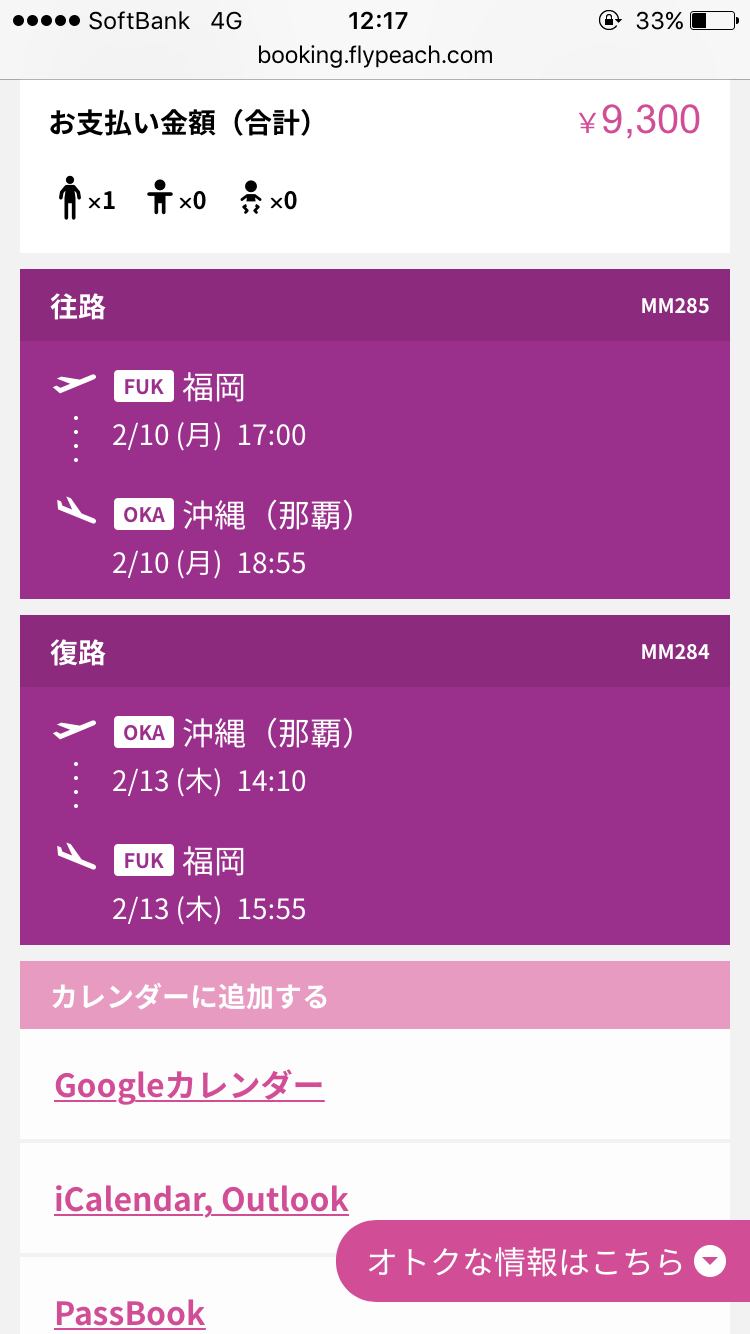Select the FUK badge in the return flight section
750x1334 pixels.
[x=143, y=860]
